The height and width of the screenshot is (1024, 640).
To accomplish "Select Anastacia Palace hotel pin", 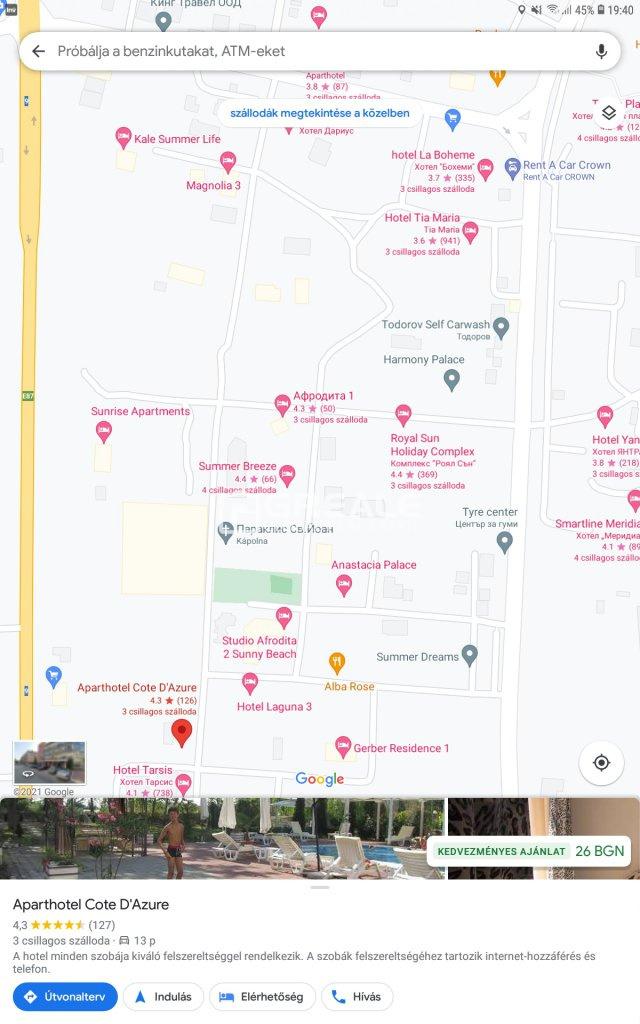I will tap(344, 585).
